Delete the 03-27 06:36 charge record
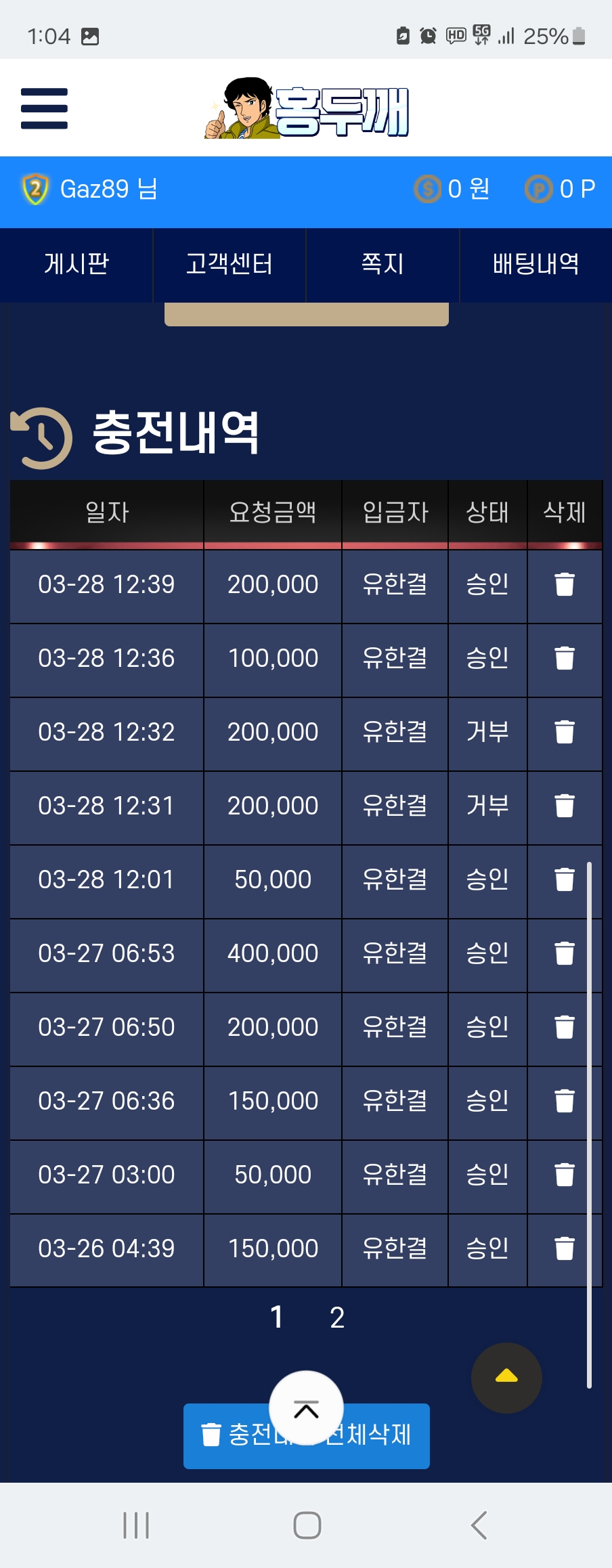This screenshot has width=612, height=1568. [564, 1101]
